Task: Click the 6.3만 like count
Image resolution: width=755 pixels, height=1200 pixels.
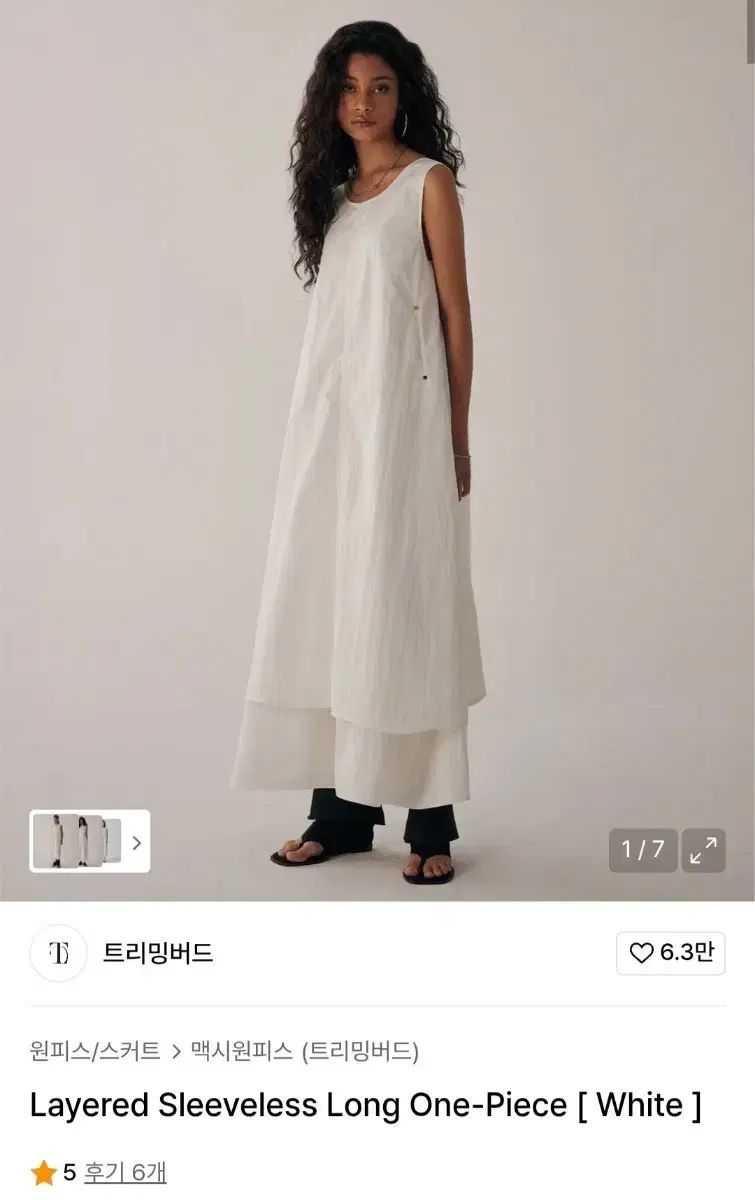Action: coord(686,953)
